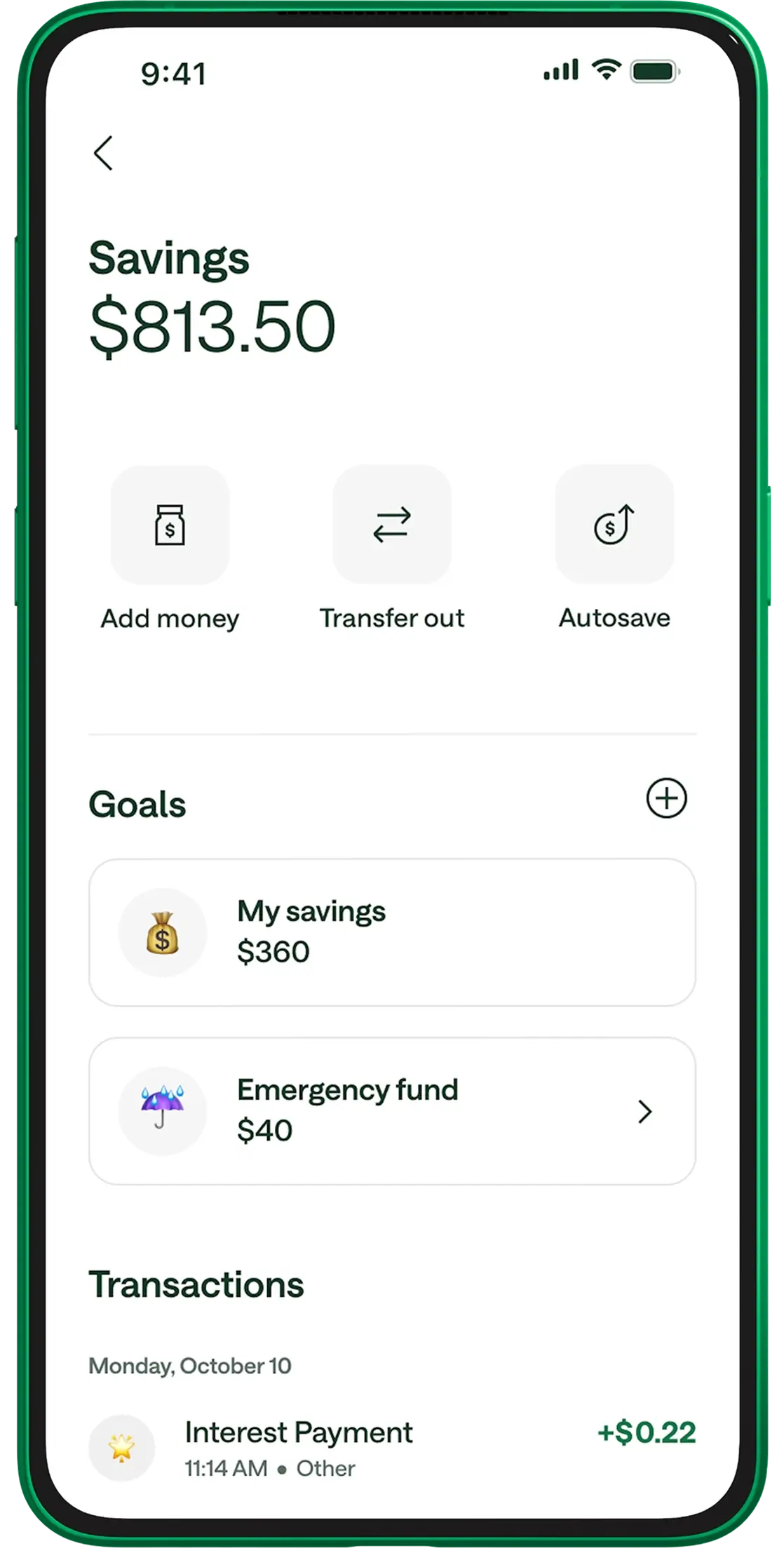The width and height of the screenshot is (784, 1553).
Task: Open Transfer out
Action: [x=391, y=525]
